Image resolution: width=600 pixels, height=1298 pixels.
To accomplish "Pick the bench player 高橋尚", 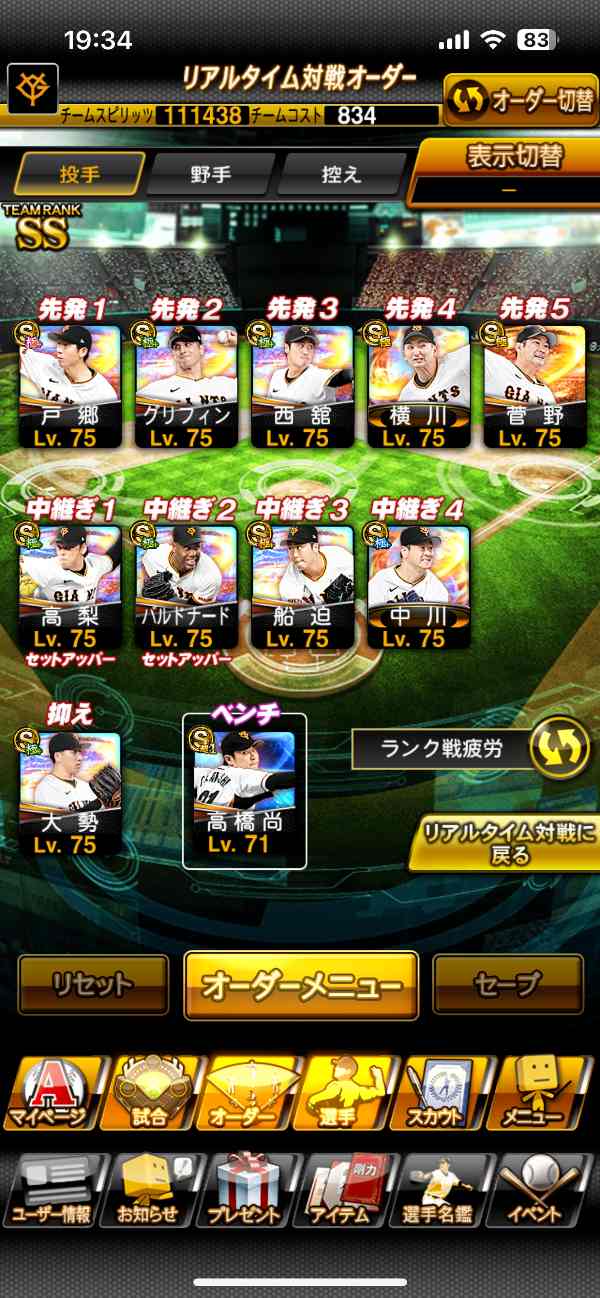I will pos(244,793).
